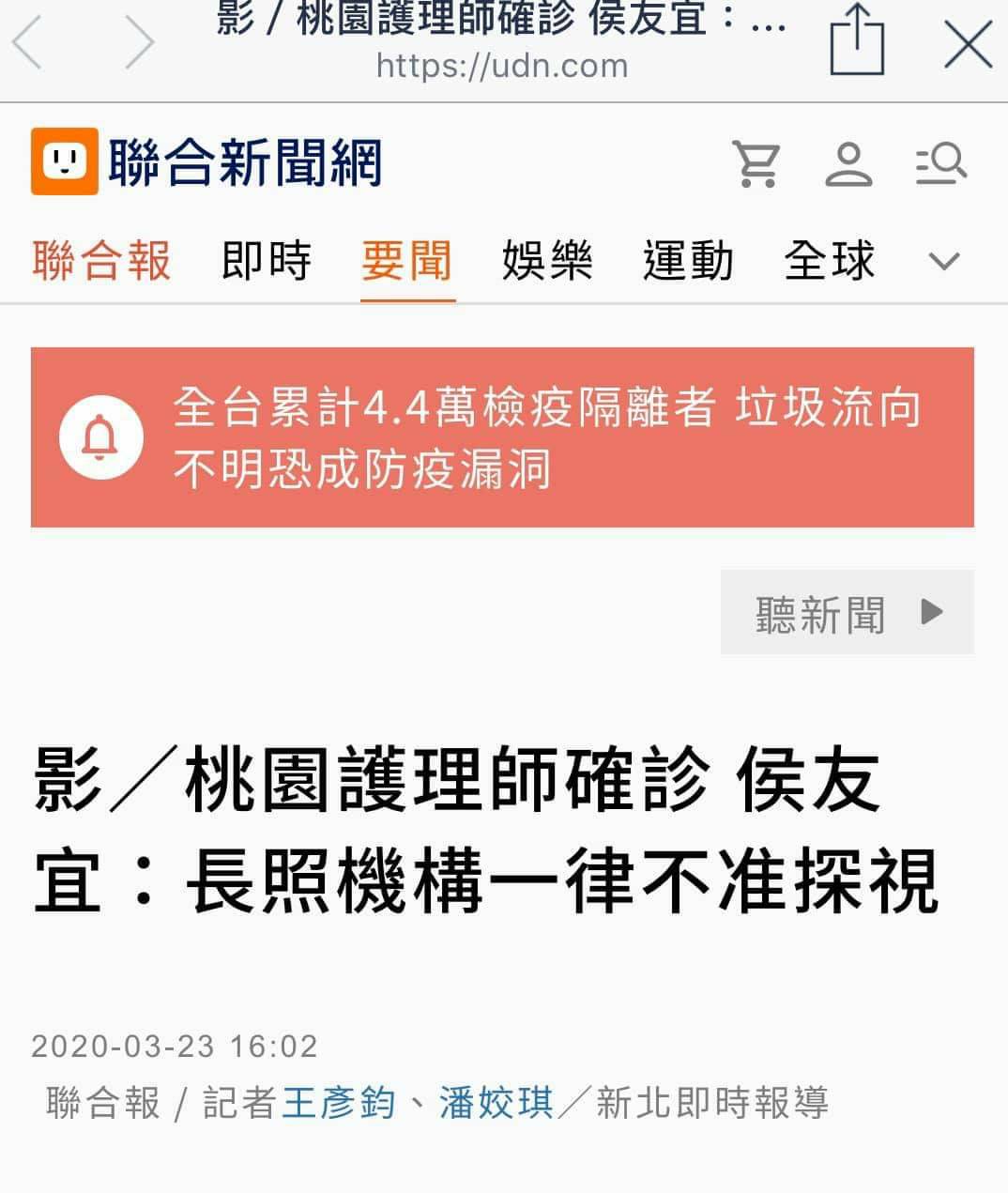Play 聽新聞 audio
This screenshot has height=1193, width=1008.
coord(847,613)
